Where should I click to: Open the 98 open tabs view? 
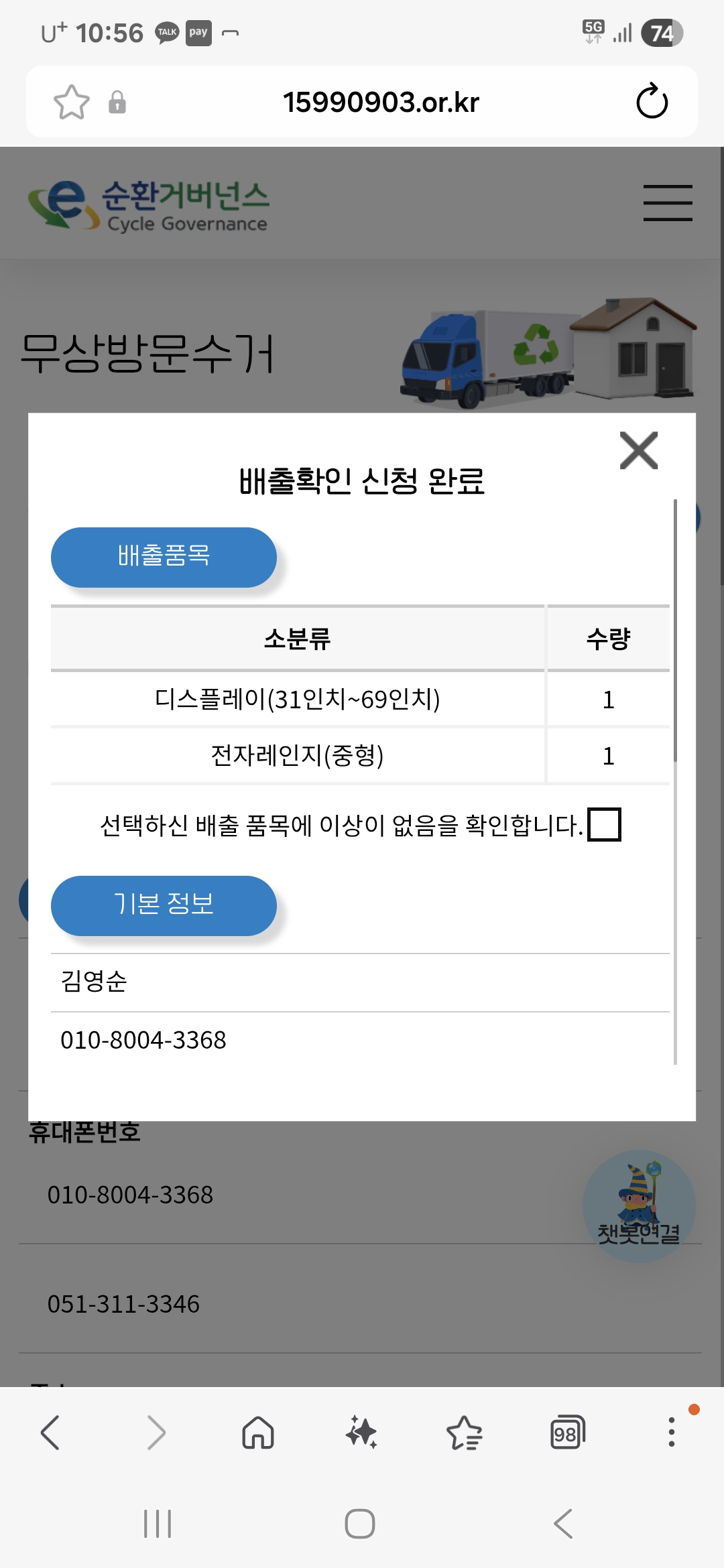click(x=568, y=1433)
